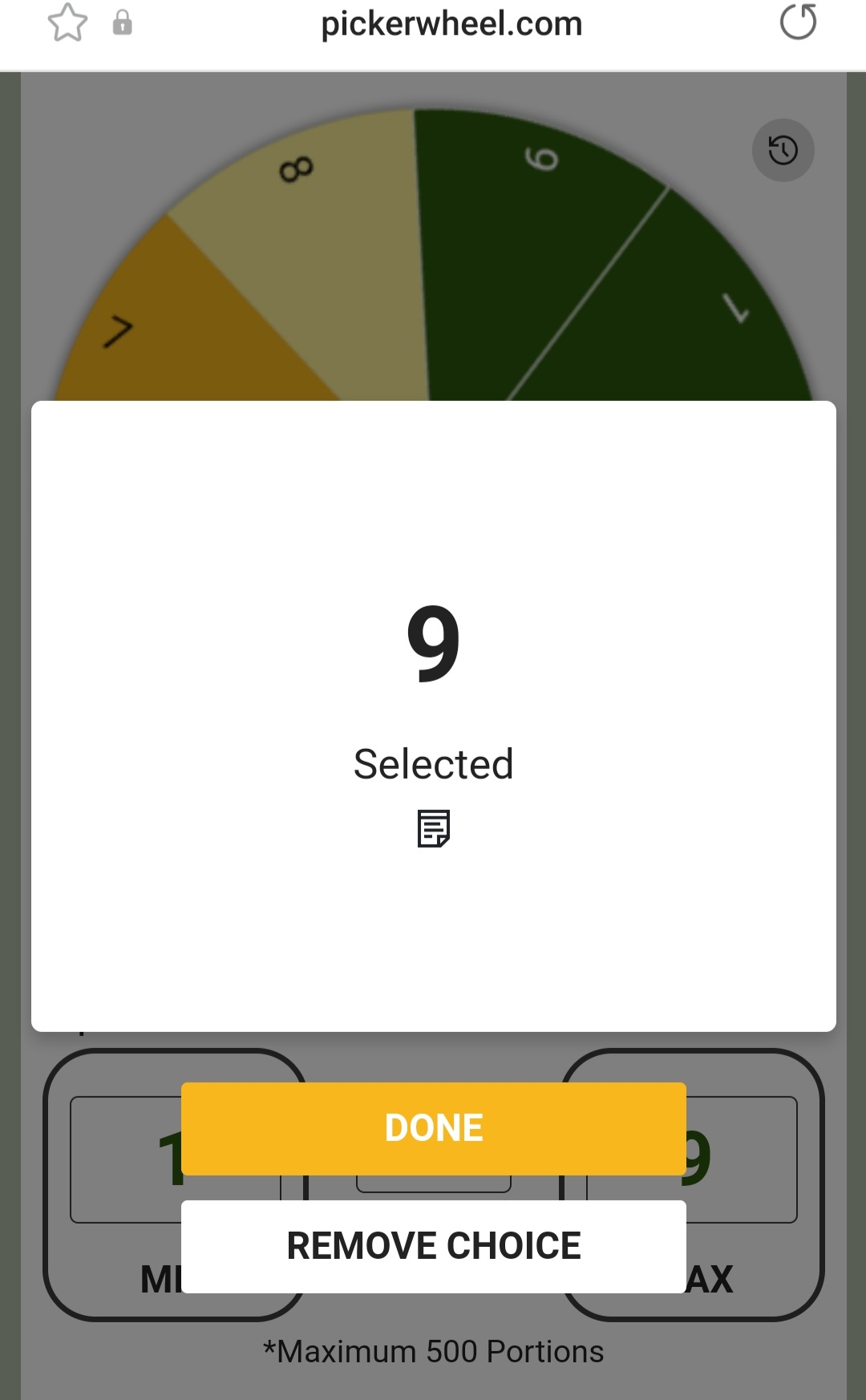This screenshot has width=866, height=1400.
Task: Tap REMOVE CHOICE for number 9
Action: 433,1246
